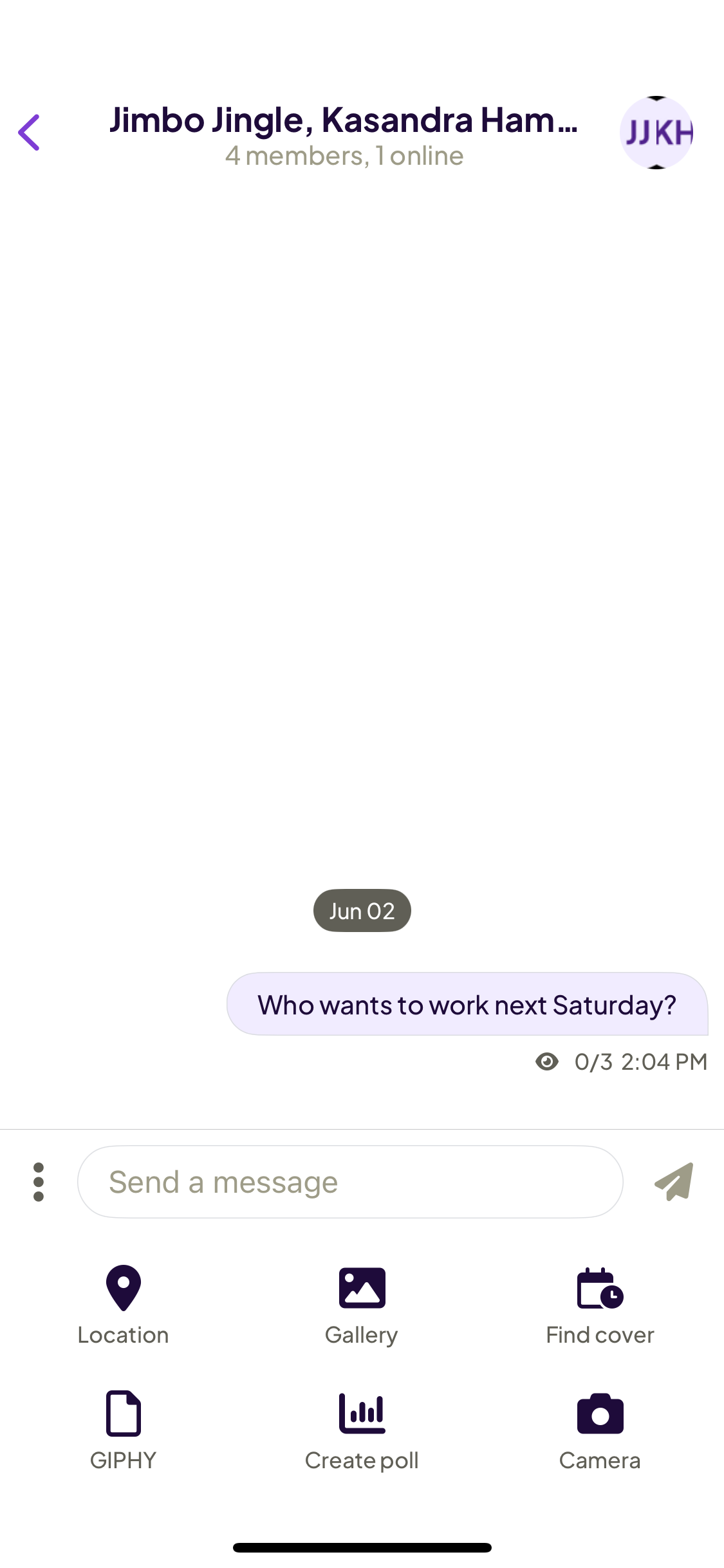Screen dimensions: 724x1568
Task: Open the group details by tapping the title
Action: tap(343, 121)
